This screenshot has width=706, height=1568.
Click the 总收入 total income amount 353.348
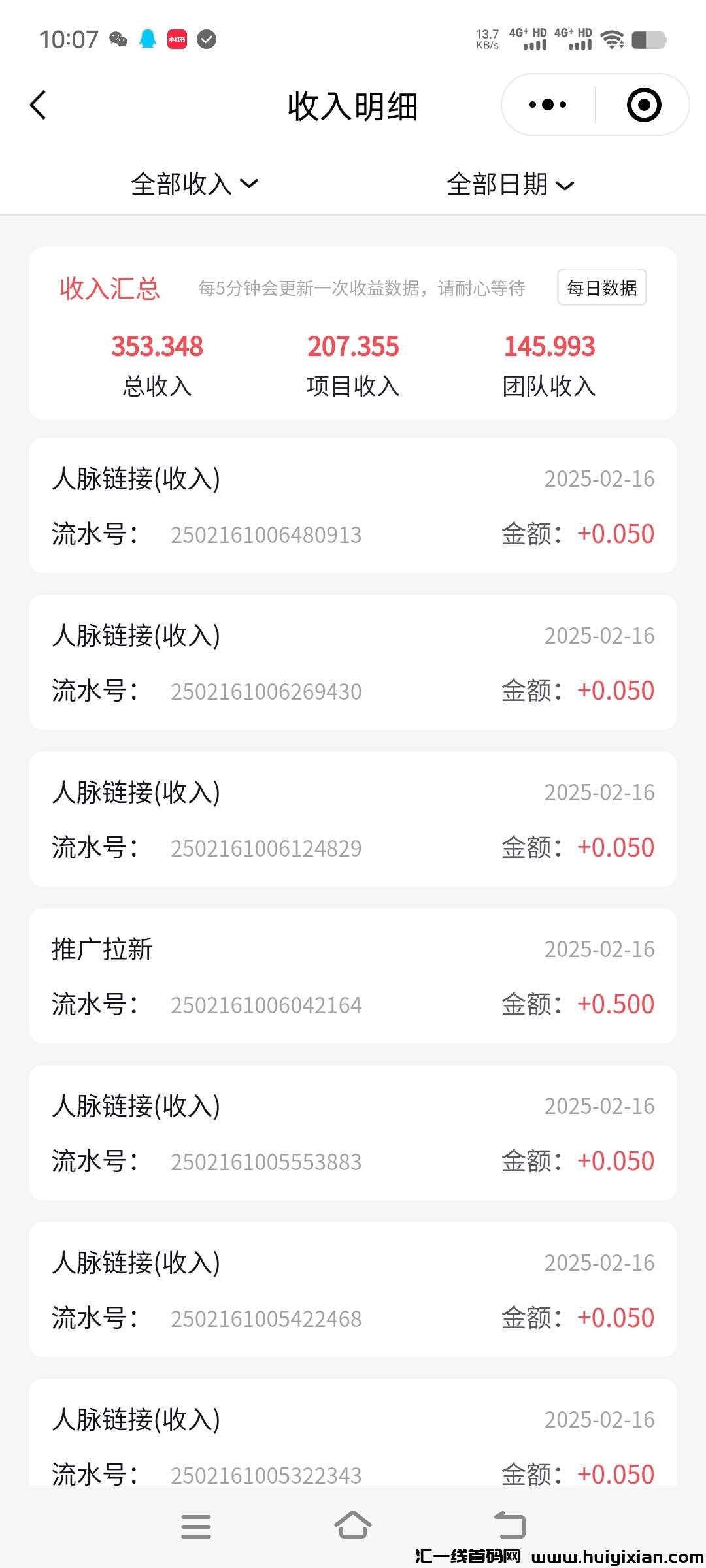tap(156, 346)
